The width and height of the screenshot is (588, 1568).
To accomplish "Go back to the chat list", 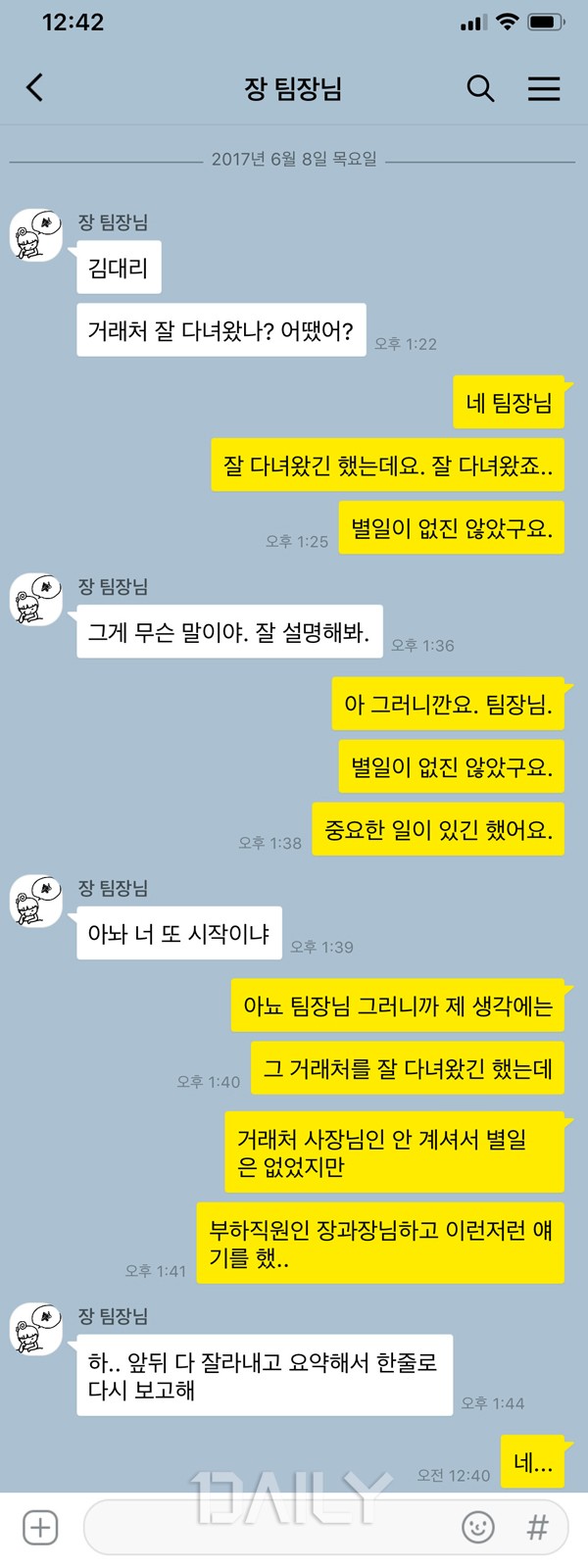I will coord(35,88).
